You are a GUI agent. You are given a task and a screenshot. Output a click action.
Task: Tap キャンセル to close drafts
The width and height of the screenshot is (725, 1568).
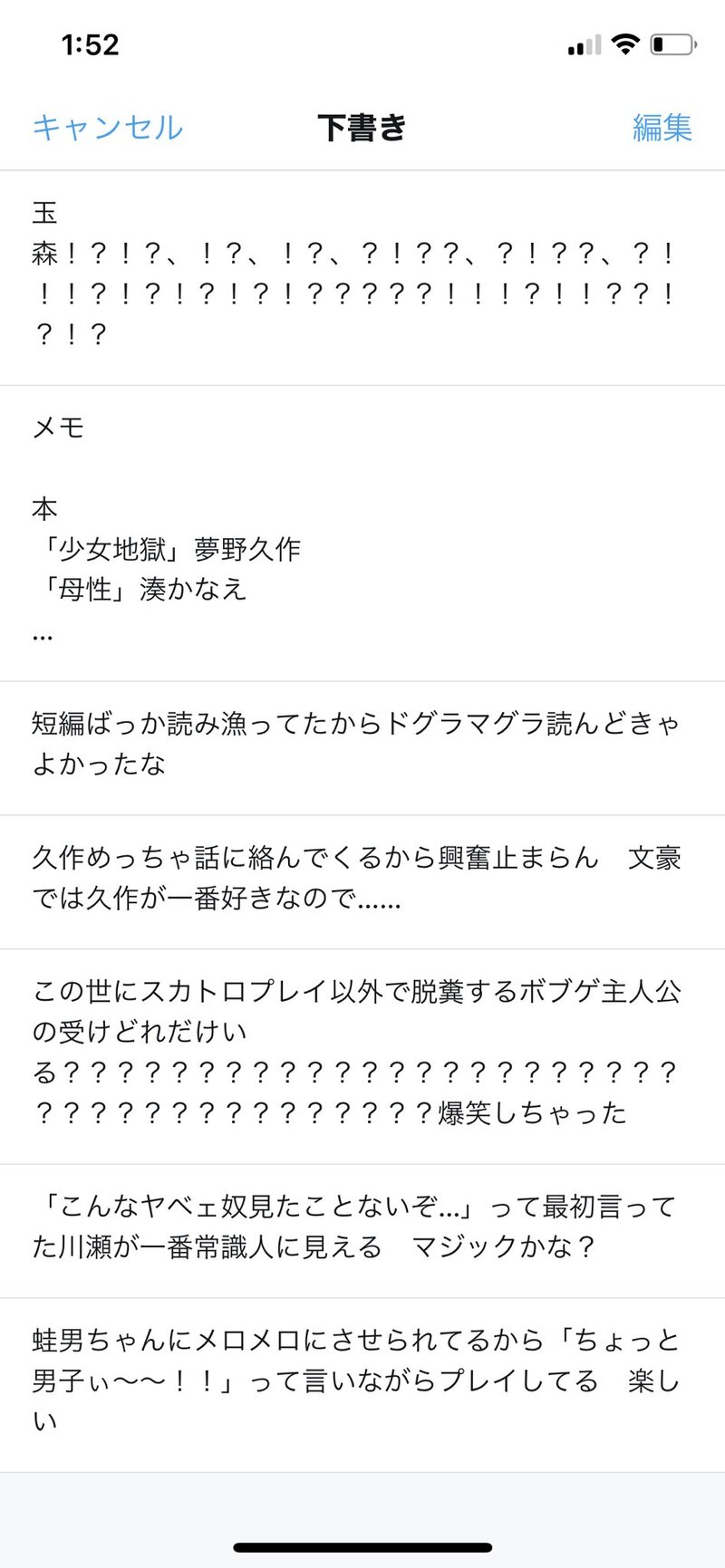click(x=107, y=128)
